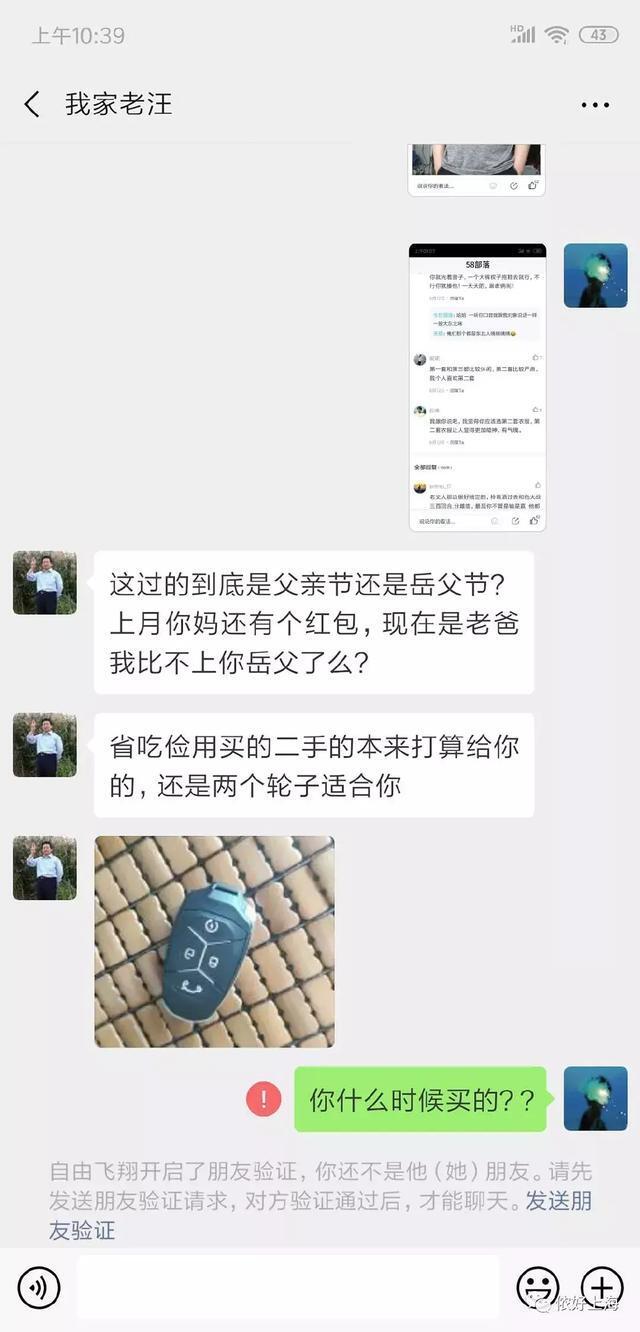Screen dimensions: 640x1332
Task: View dad's avatar beside the father's day message
Action: tap(45, 582)
